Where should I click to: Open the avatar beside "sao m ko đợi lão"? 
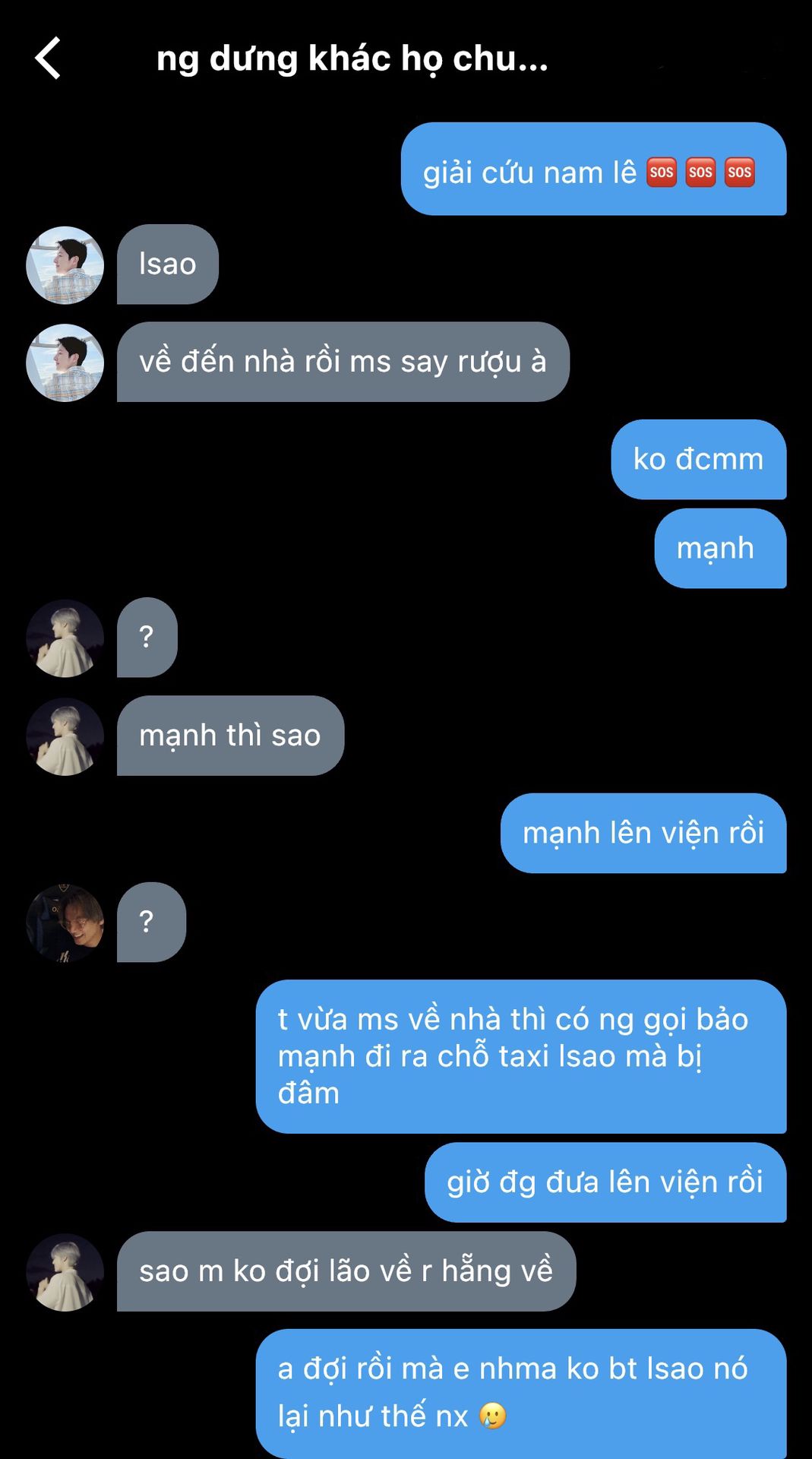65,1272
